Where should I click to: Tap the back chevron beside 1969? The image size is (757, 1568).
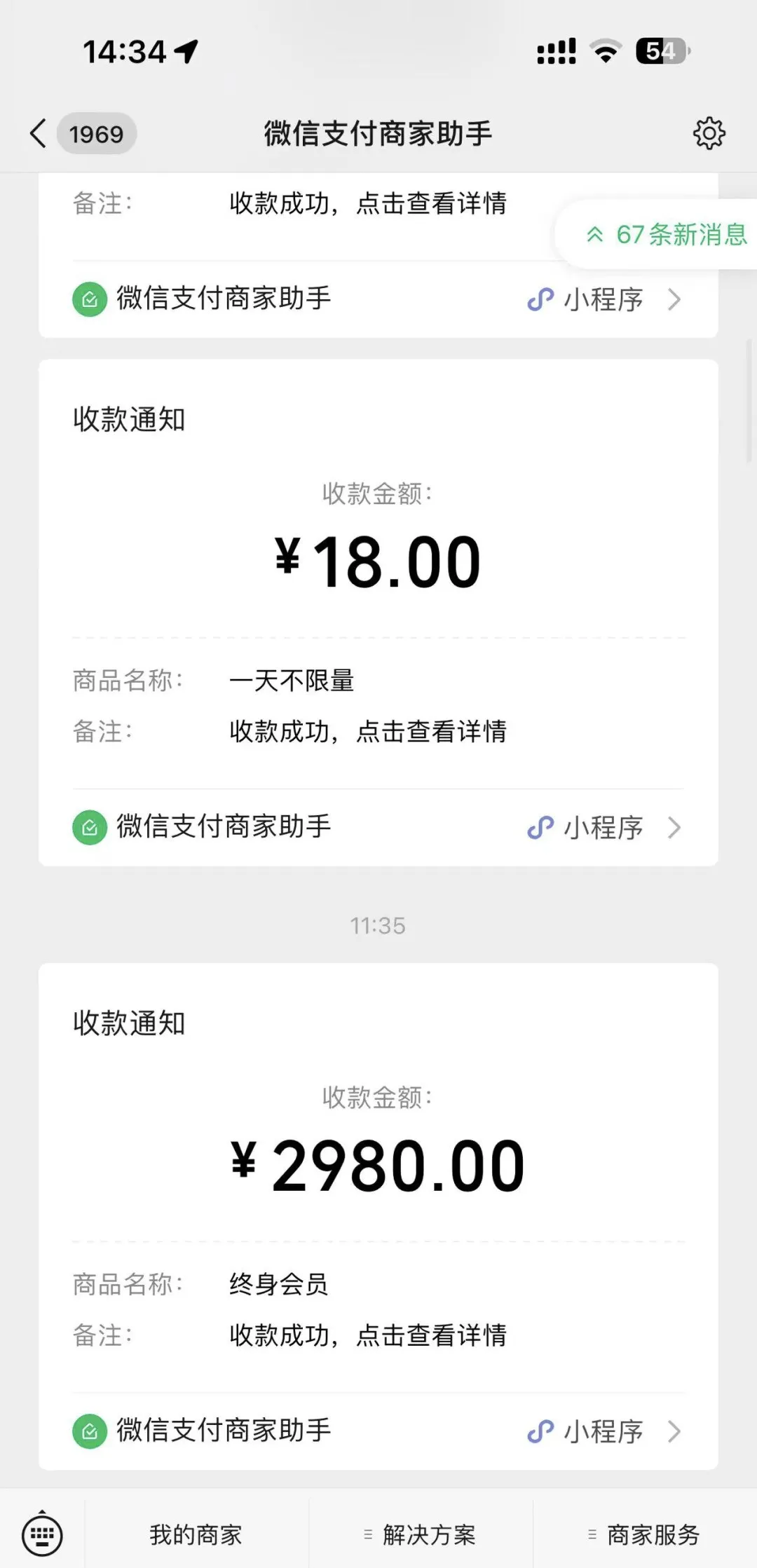[x=39, y=132]
